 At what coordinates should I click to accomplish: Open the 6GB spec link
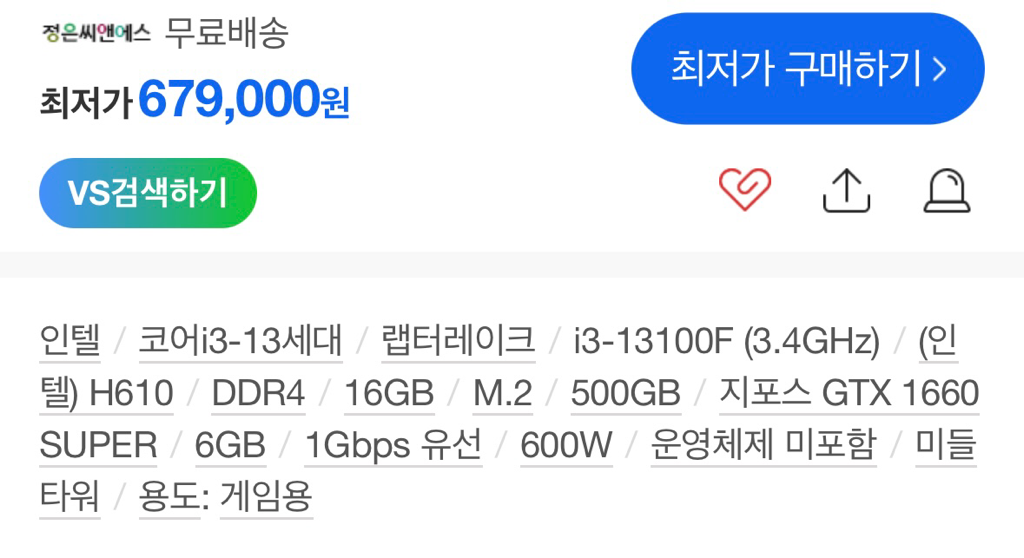pos(230,446)
